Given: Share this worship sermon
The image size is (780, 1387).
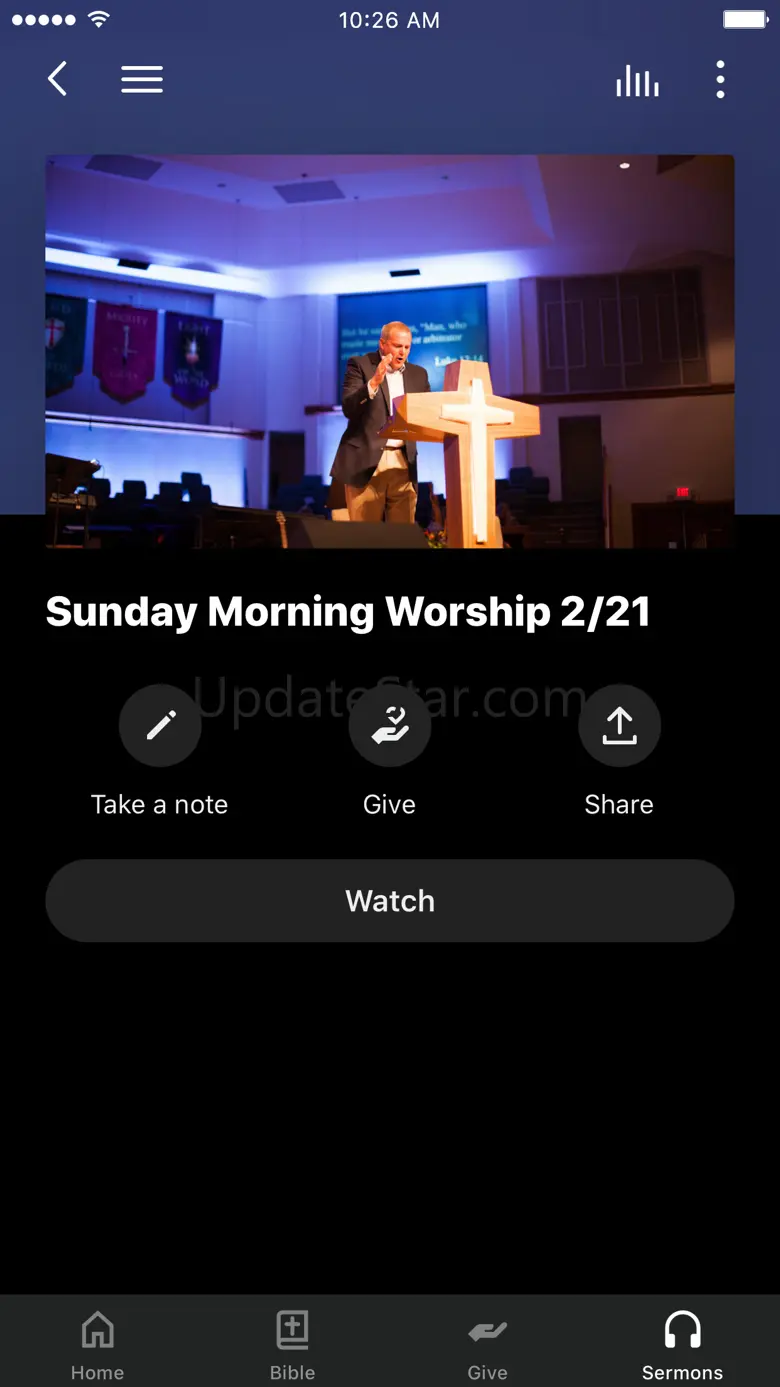Looking at the screenshot, I should pos(619,726).
